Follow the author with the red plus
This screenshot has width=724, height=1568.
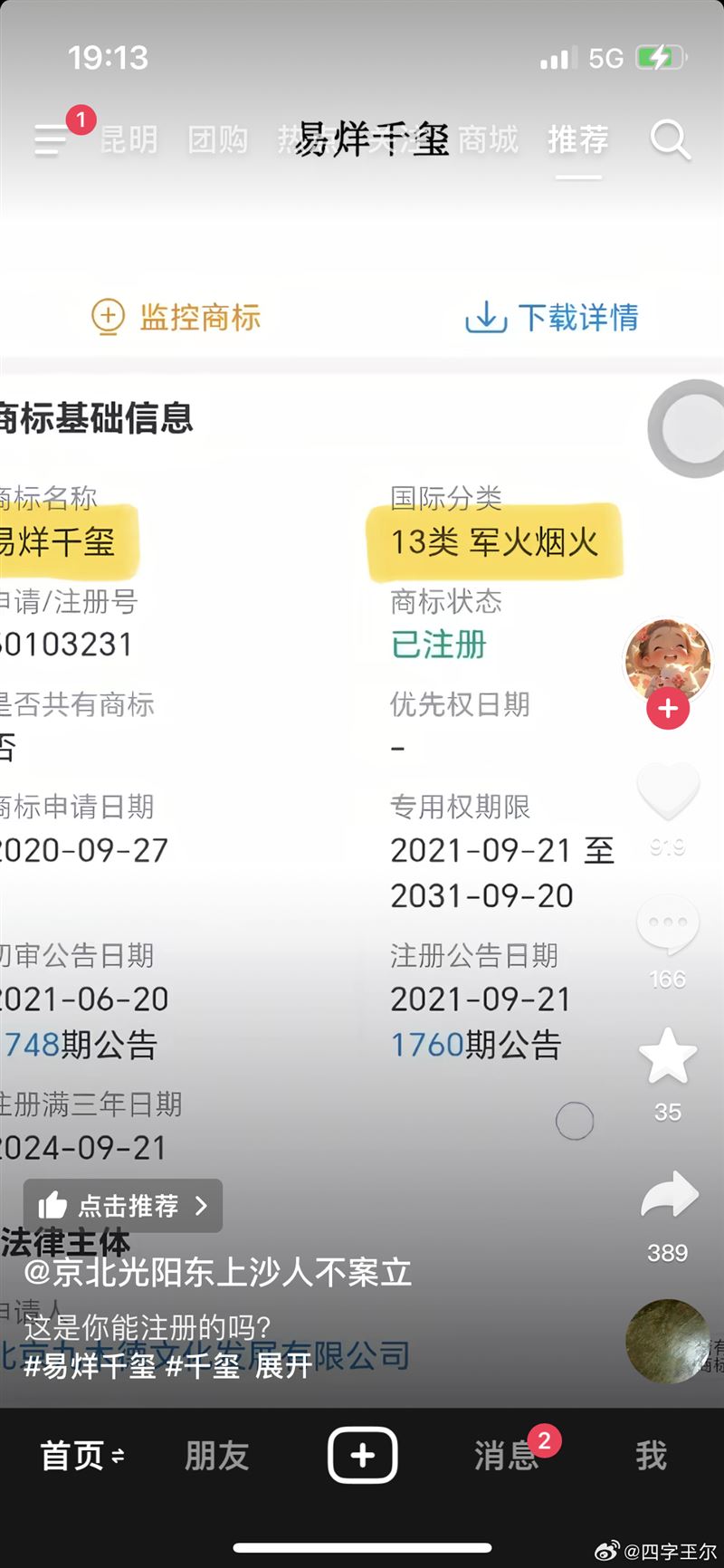pos(668,709)
